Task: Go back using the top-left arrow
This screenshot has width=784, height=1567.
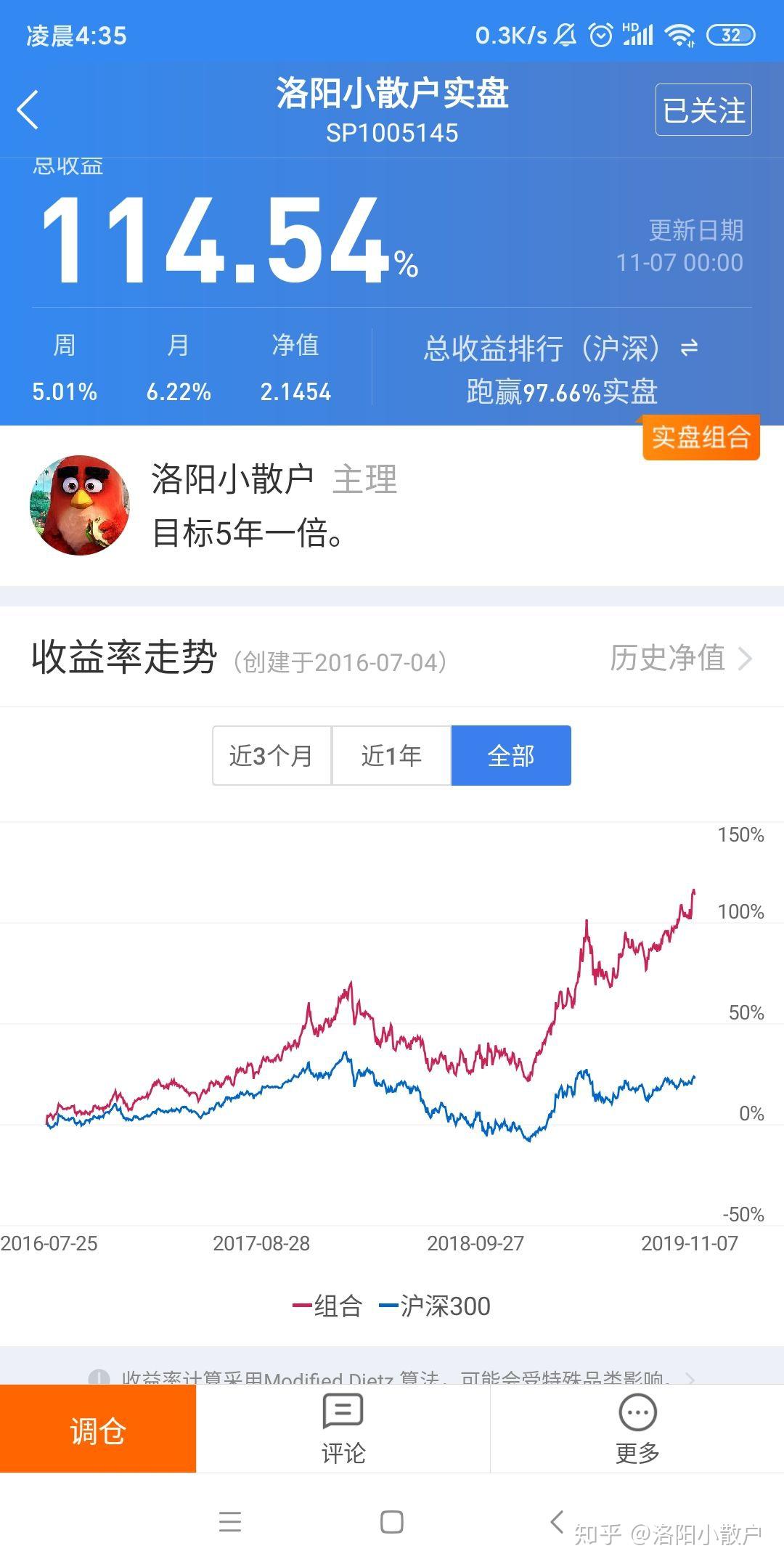Action: [x=28, y=110]
